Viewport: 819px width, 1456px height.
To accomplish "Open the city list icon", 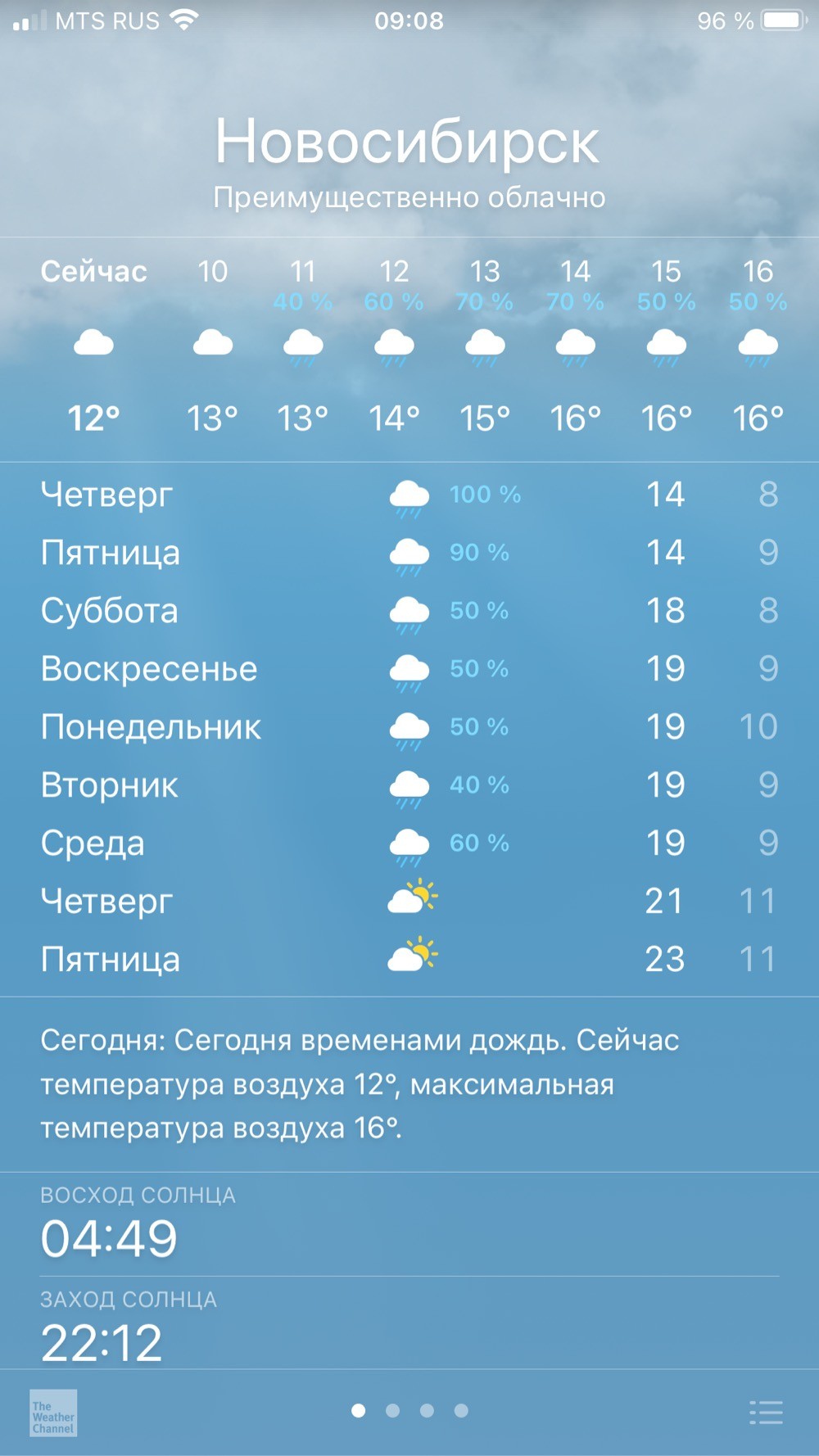I will pyautogui.click(x=766, y=1412).
